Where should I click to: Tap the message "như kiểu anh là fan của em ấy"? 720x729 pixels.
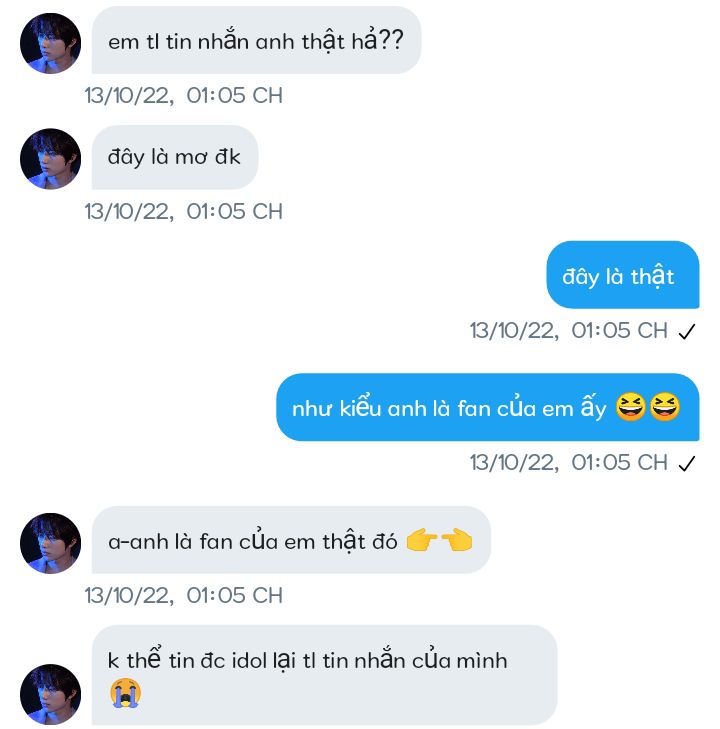pyautogui.click(x=487, y=408)
